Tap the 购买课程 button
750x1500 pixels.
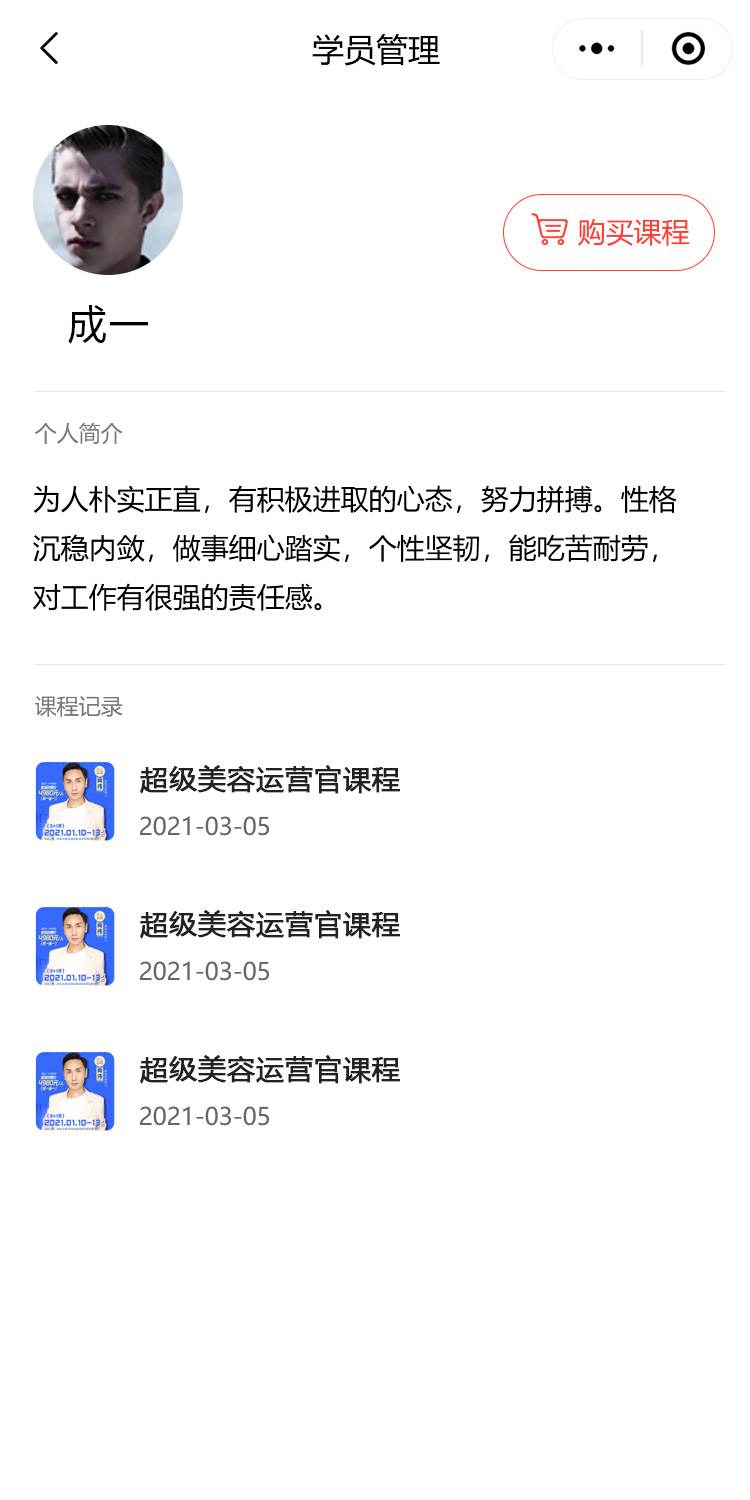[x=609, y=232]
